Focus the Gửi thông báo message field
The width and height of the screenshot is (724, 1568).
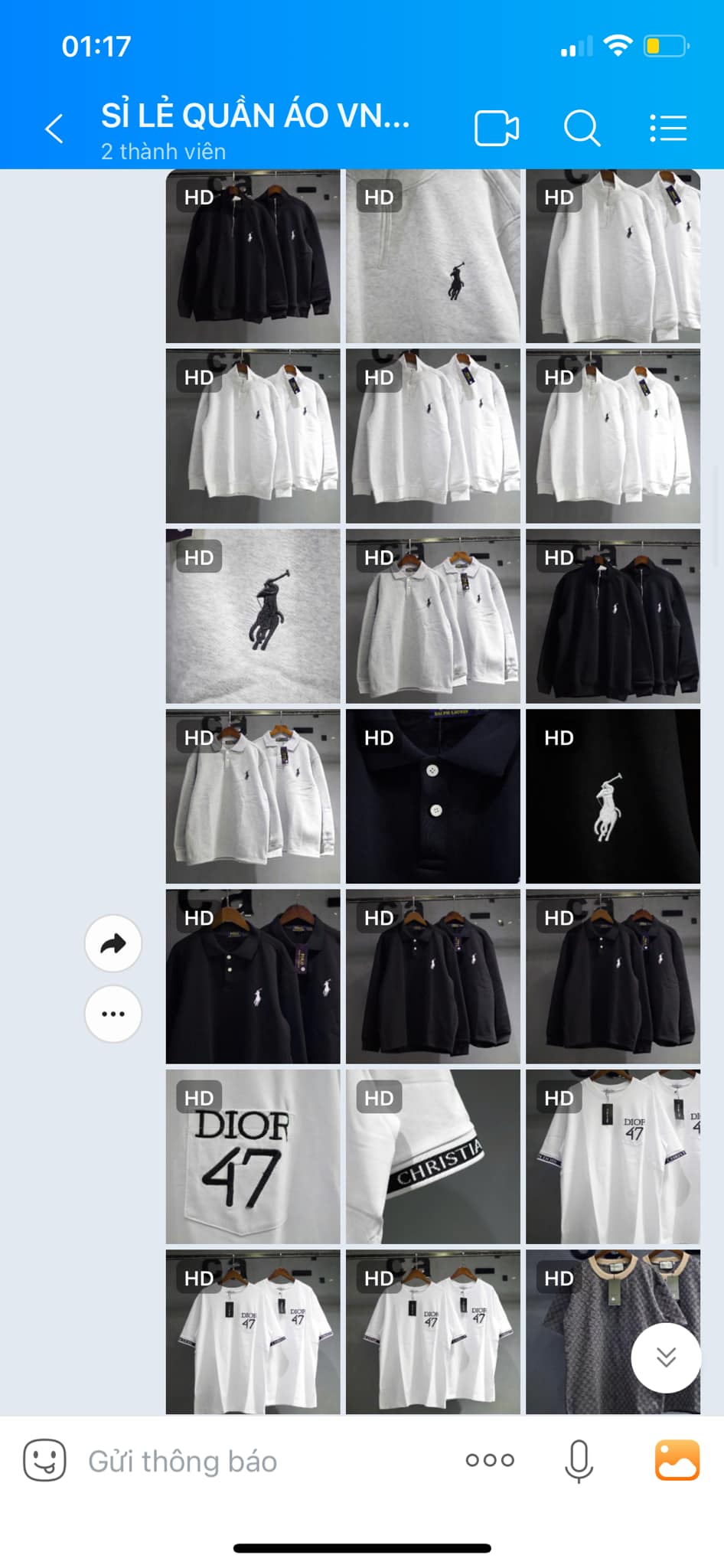260,1461
